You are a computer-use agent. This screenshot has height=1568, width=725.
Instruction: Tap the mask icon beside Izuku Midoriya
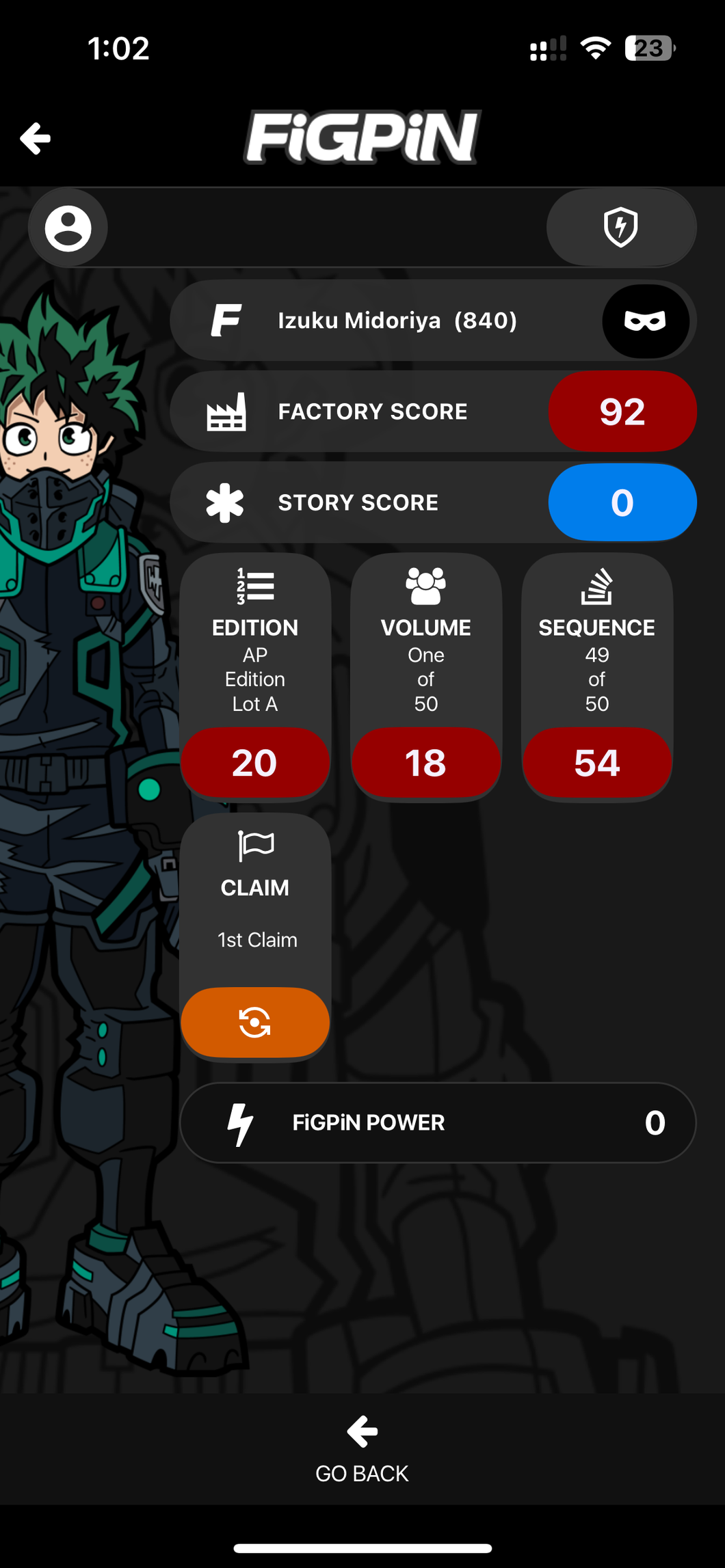click(645, 321)
